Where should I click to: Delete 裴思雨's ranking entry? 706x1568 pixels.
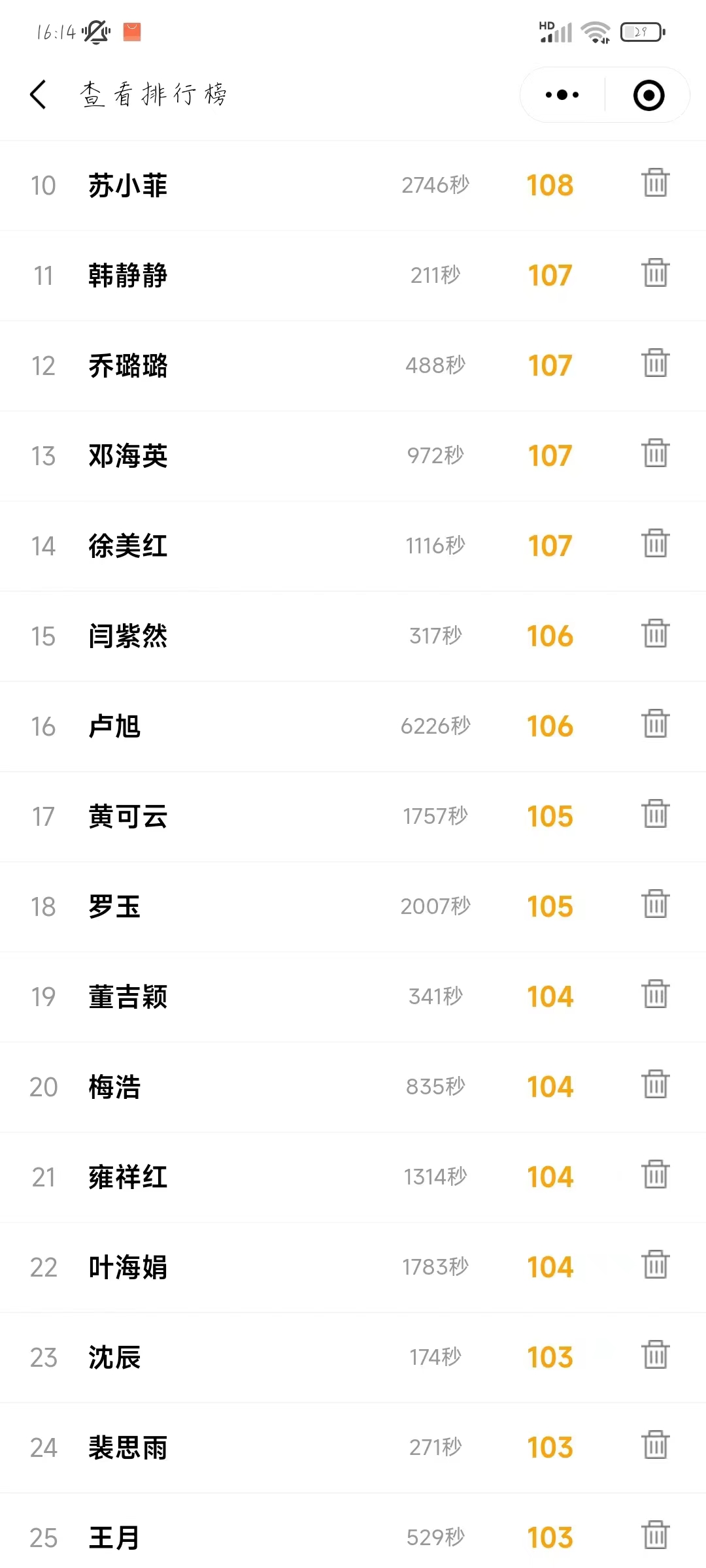point(656,1445)
